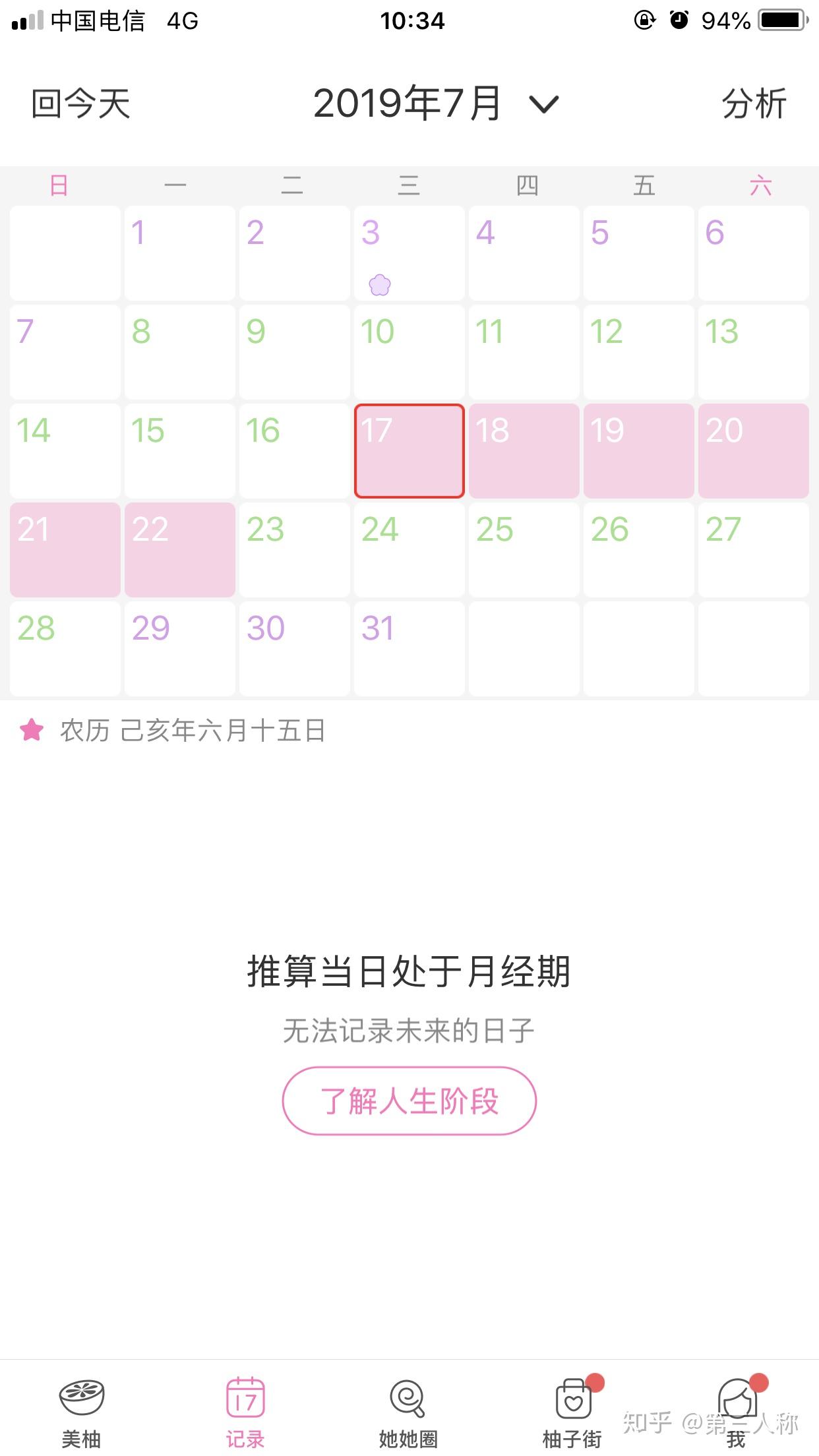Tap the 了解人生阶段 button

pos(409,1101)
